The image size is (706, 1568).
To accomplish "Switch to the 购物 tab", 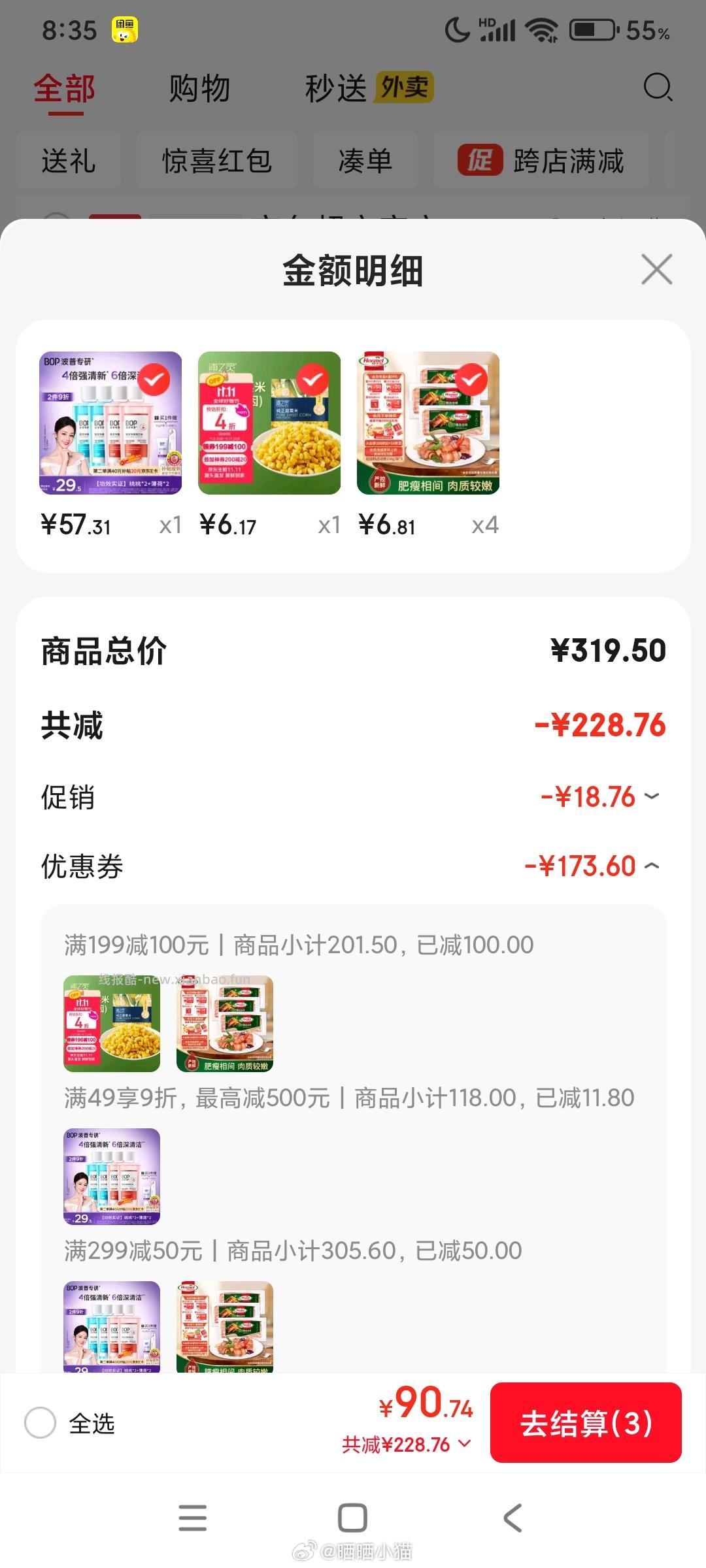I will tap(198, 88).
